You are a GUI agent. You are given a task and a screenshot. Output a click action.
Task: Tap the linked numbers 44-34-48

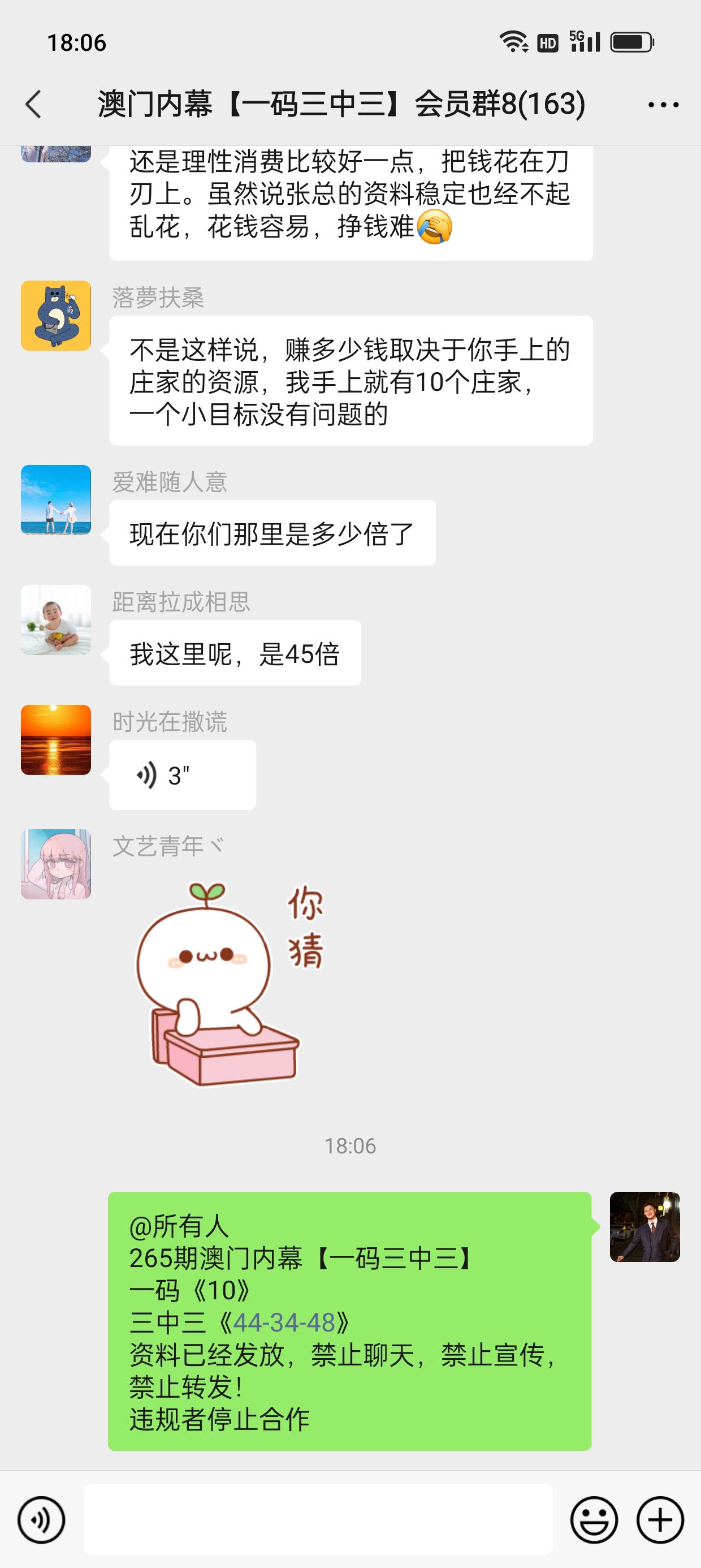(284, 1322)
